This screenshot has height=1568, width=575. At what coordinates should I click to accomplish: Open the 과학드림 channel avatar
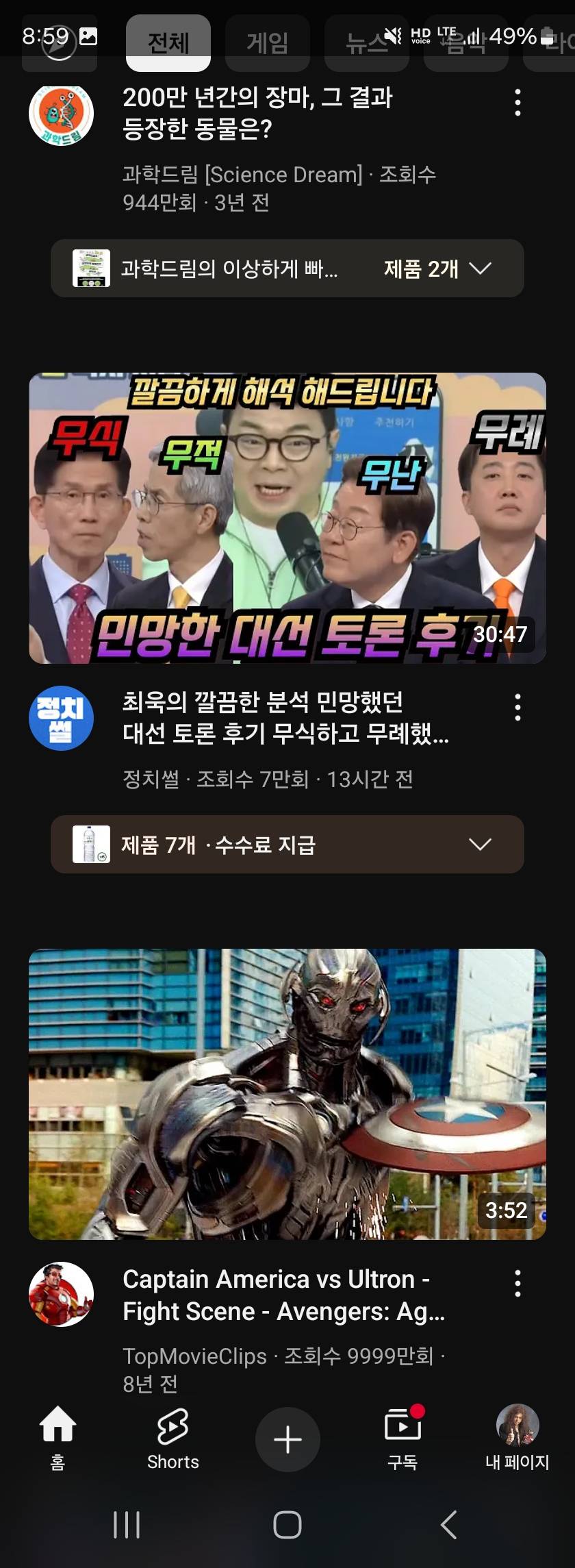click(61, 114)
